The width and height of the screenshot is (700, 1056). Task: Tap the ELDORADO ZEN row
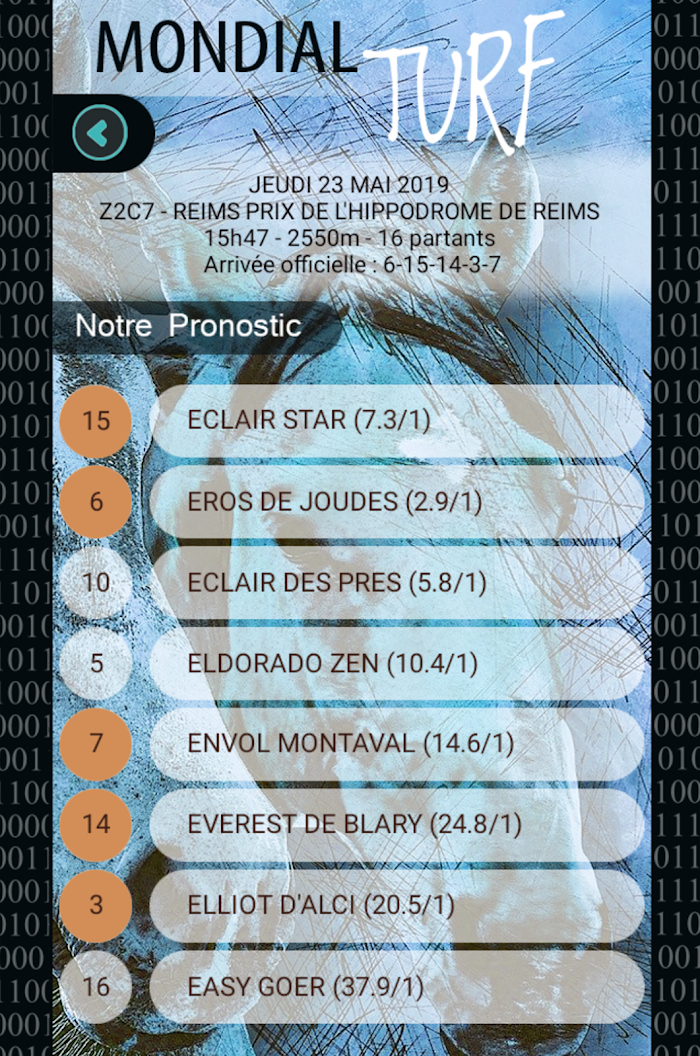[x=397, y=663]
